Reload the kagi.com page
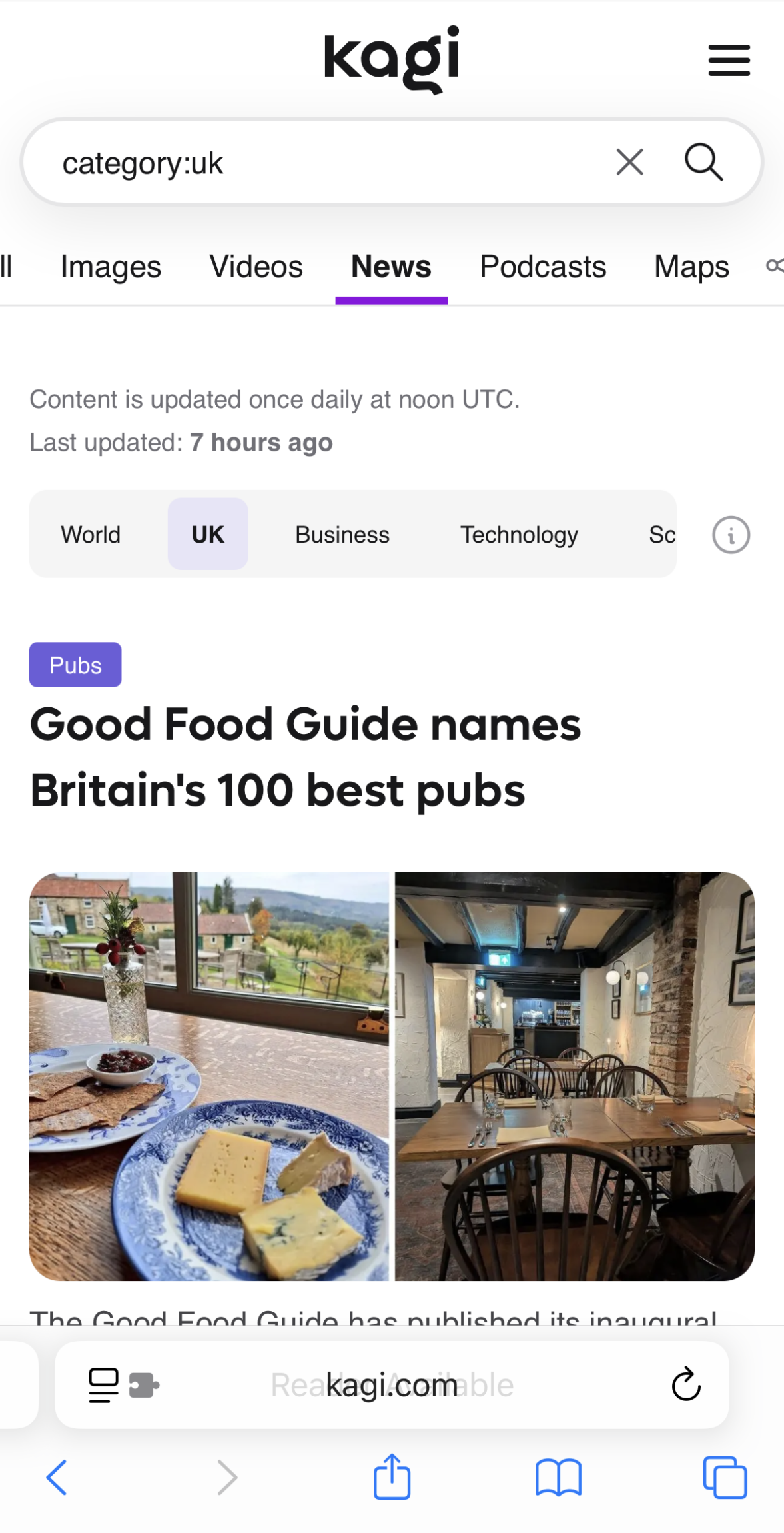Image resolution: width=784 pixels, height=1533 pixels. pyautogui.click(x=685, y=1385)
